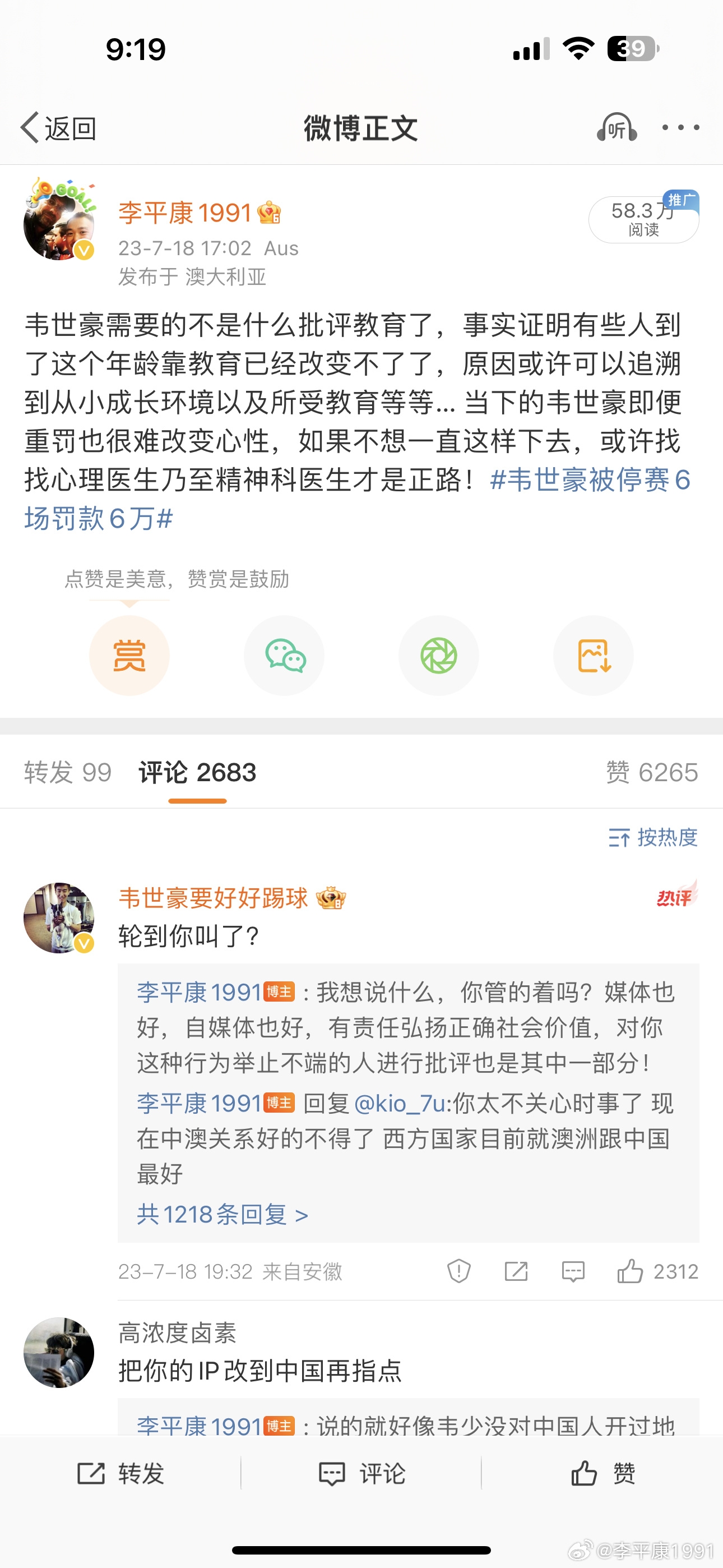Tap the bottom 评论 button

click(361, 1474)
